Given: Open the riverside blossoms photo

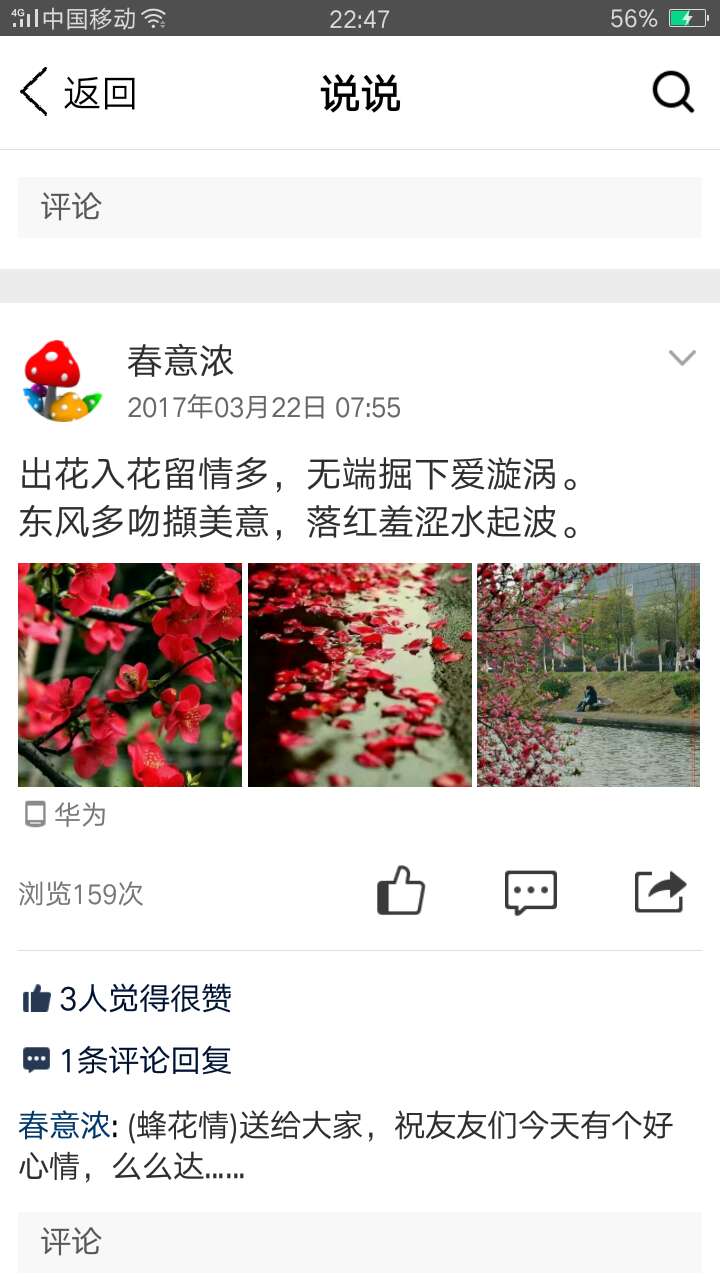Looking at the screenshot, I should click(x=589, y=675).
